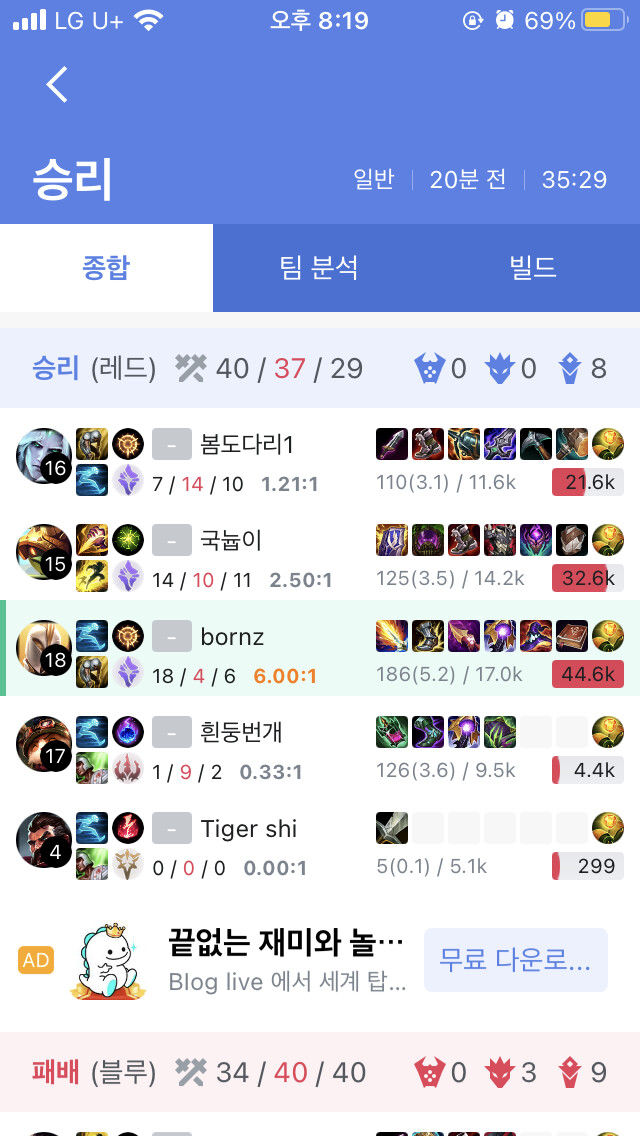Switch to the 팀 분석 tab
640x1136 pixels.
click(319, 268)
